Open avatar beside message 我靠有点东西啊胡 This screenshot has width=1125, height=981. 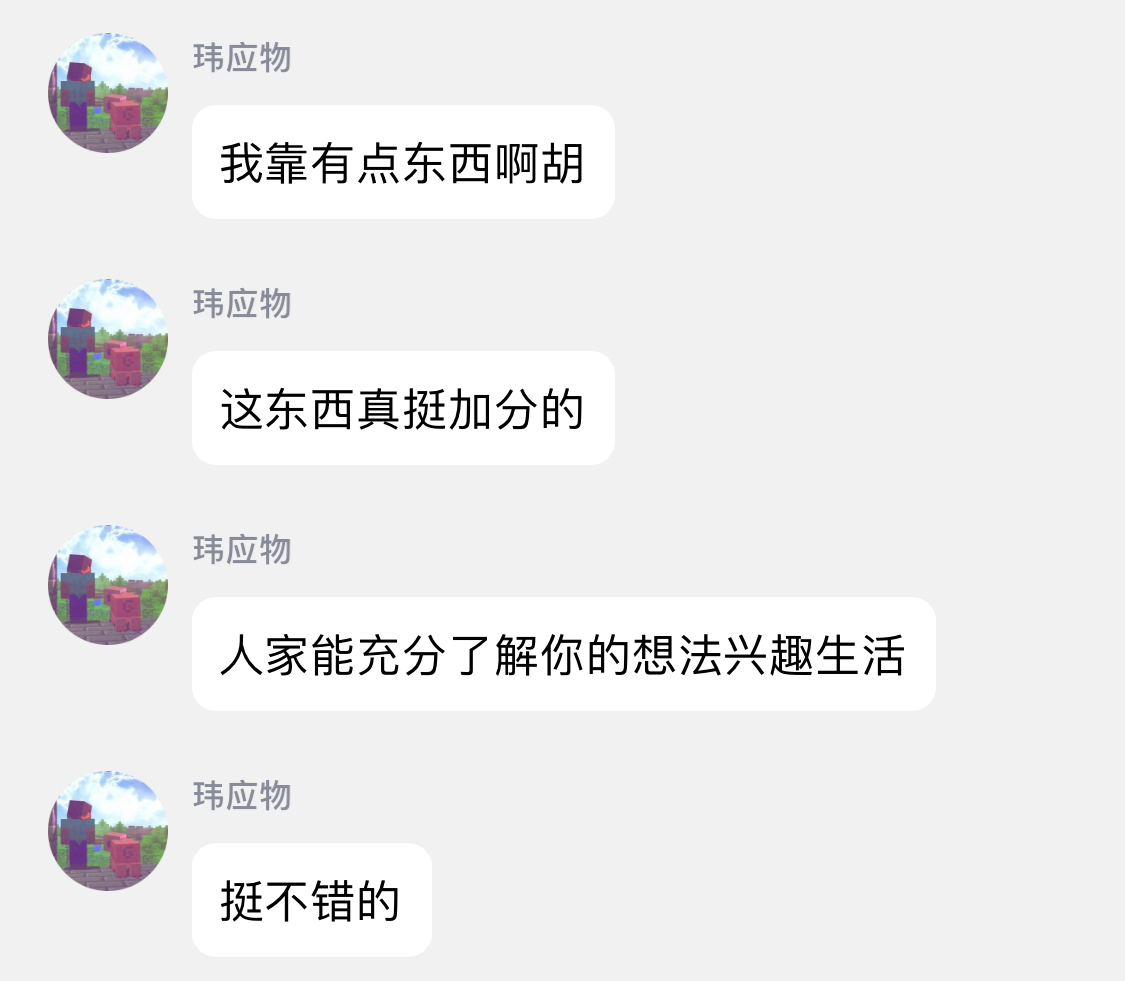108,93
